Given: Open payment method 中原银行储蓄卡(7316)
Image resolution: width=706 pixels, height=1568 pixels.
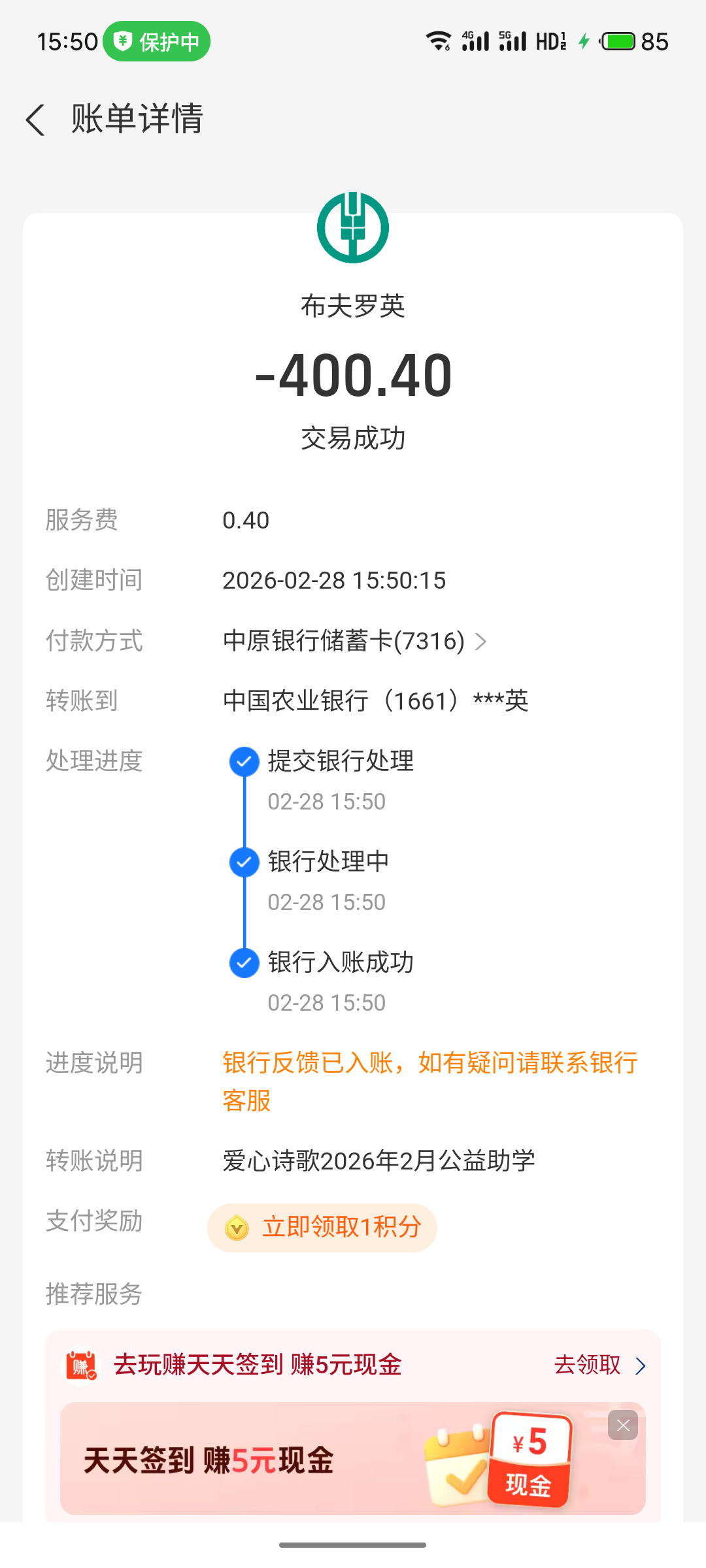Looking at the screenshot, I should pos(354,641).
